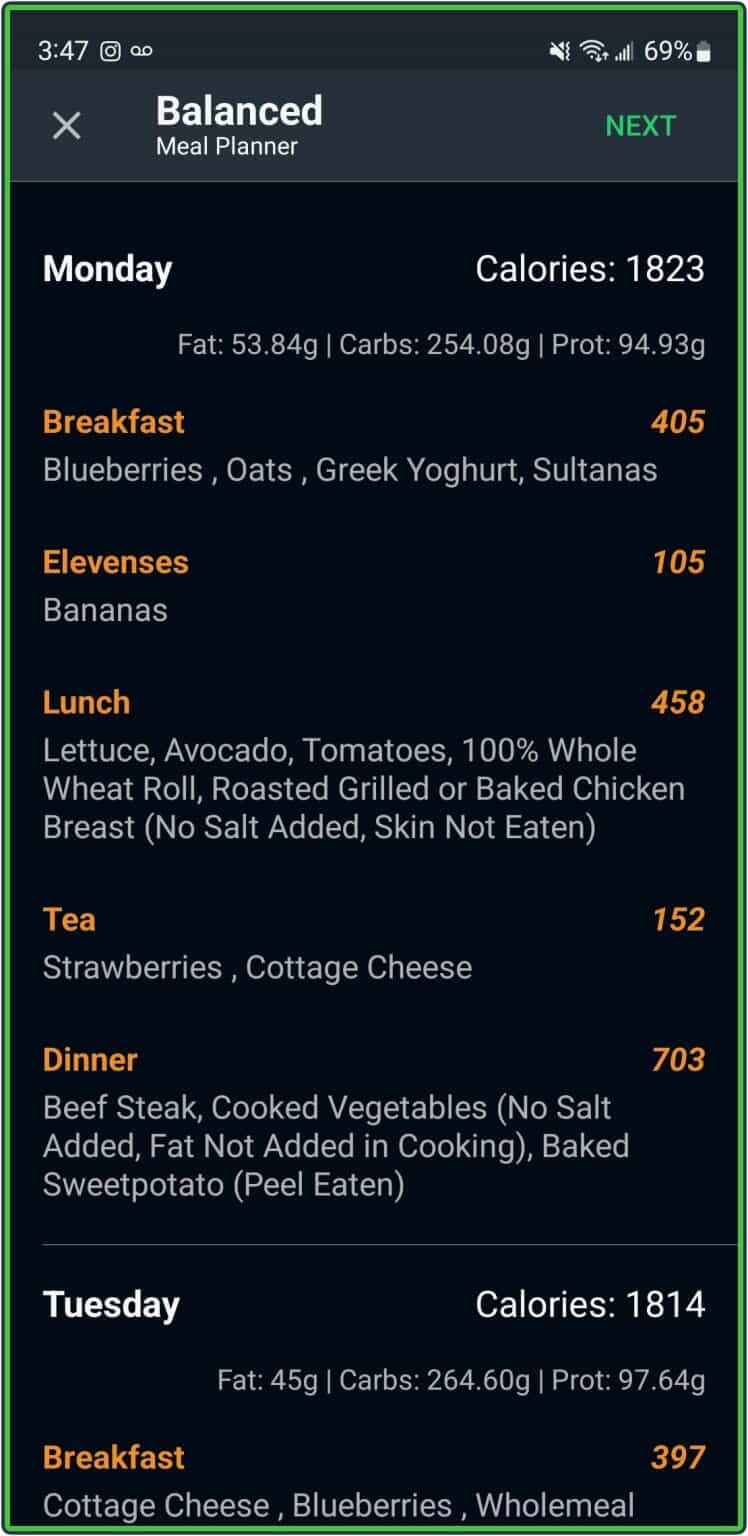This screenshot has width=748, height=1536.
Task: Tap NEXT to confirm the meal plan
Action: tap(641, 125)
